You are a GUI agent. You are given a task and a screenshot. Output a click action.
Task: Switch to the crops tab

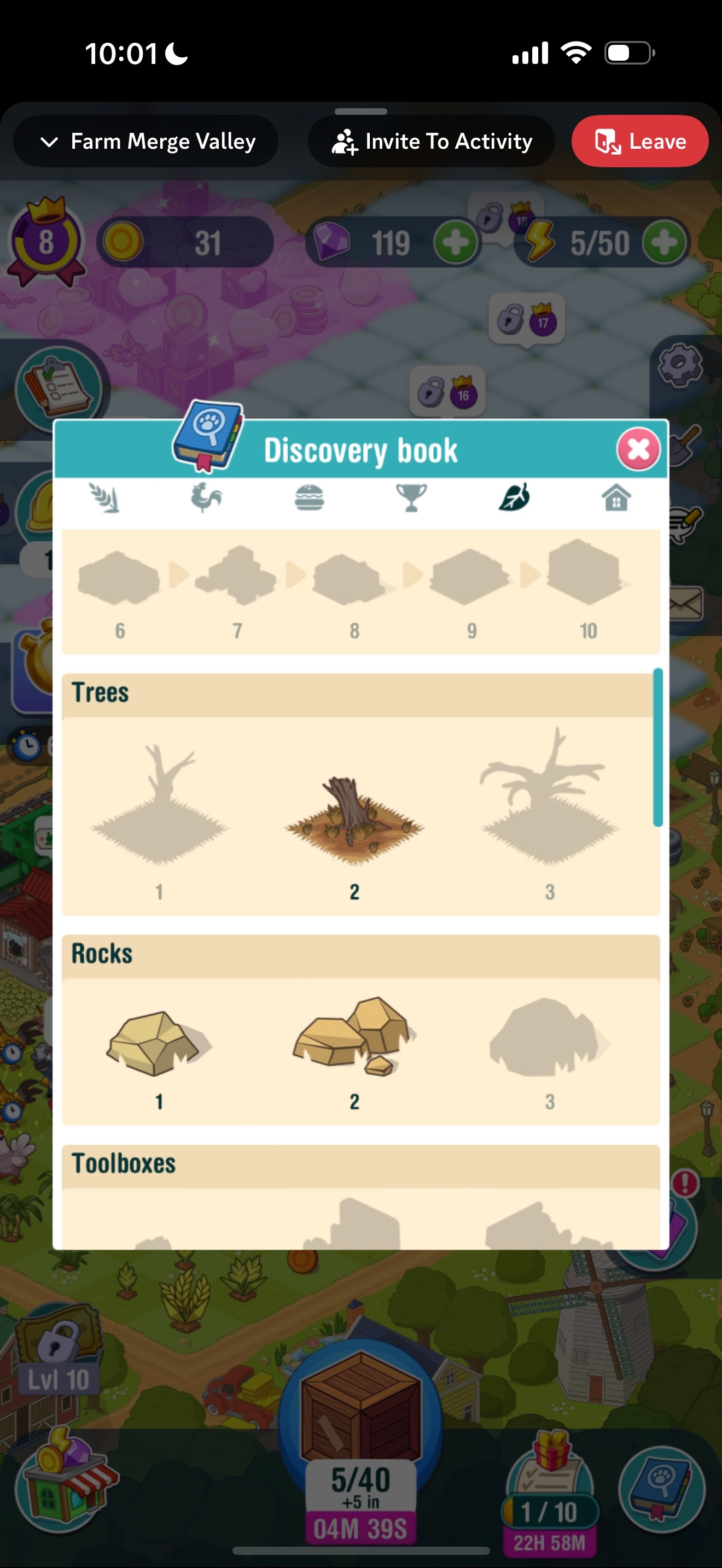[x=104, y=498]
